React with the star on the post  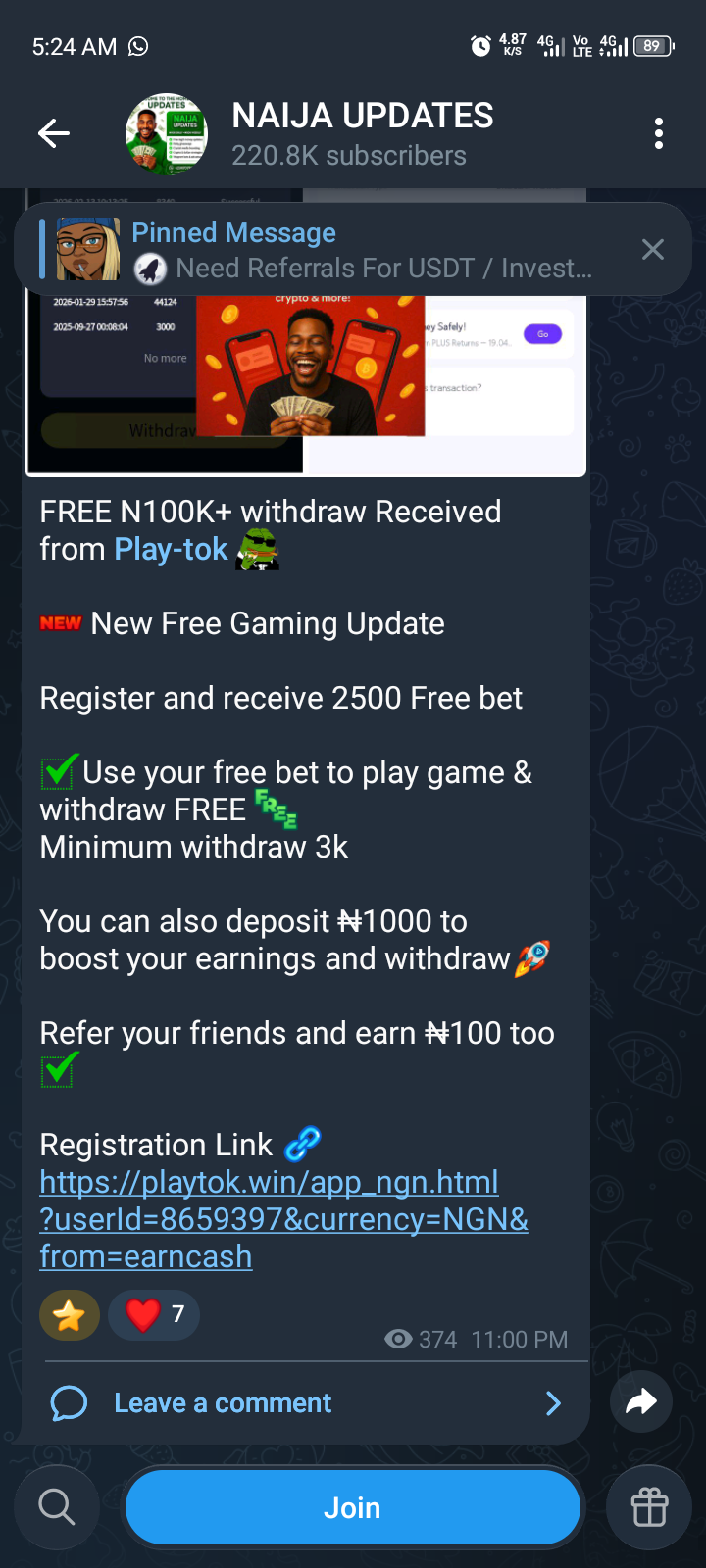point(70,1315)
